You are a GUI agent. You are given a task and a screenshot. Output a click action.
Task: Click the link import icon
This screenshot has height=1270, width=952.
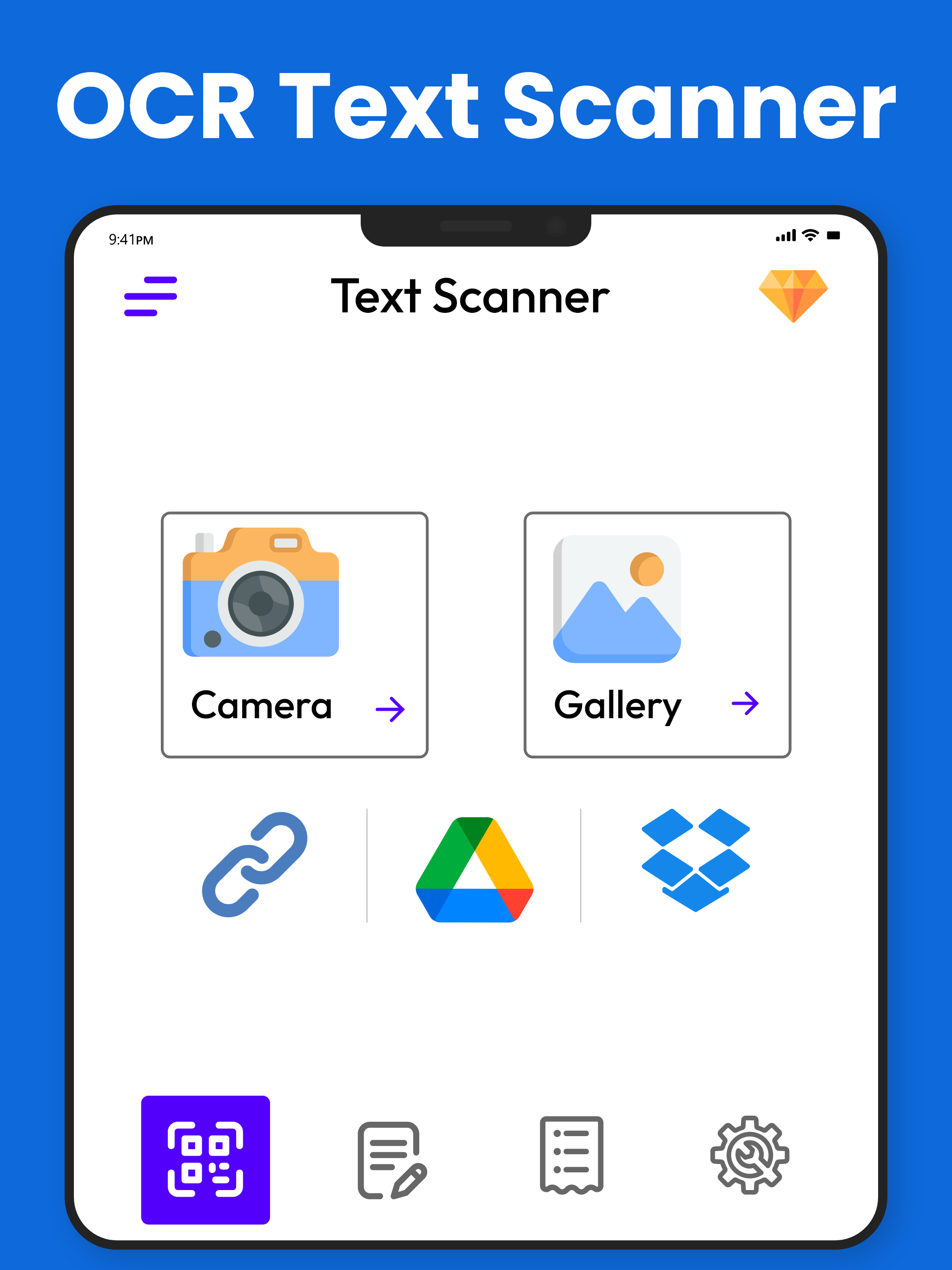point(254,867)
